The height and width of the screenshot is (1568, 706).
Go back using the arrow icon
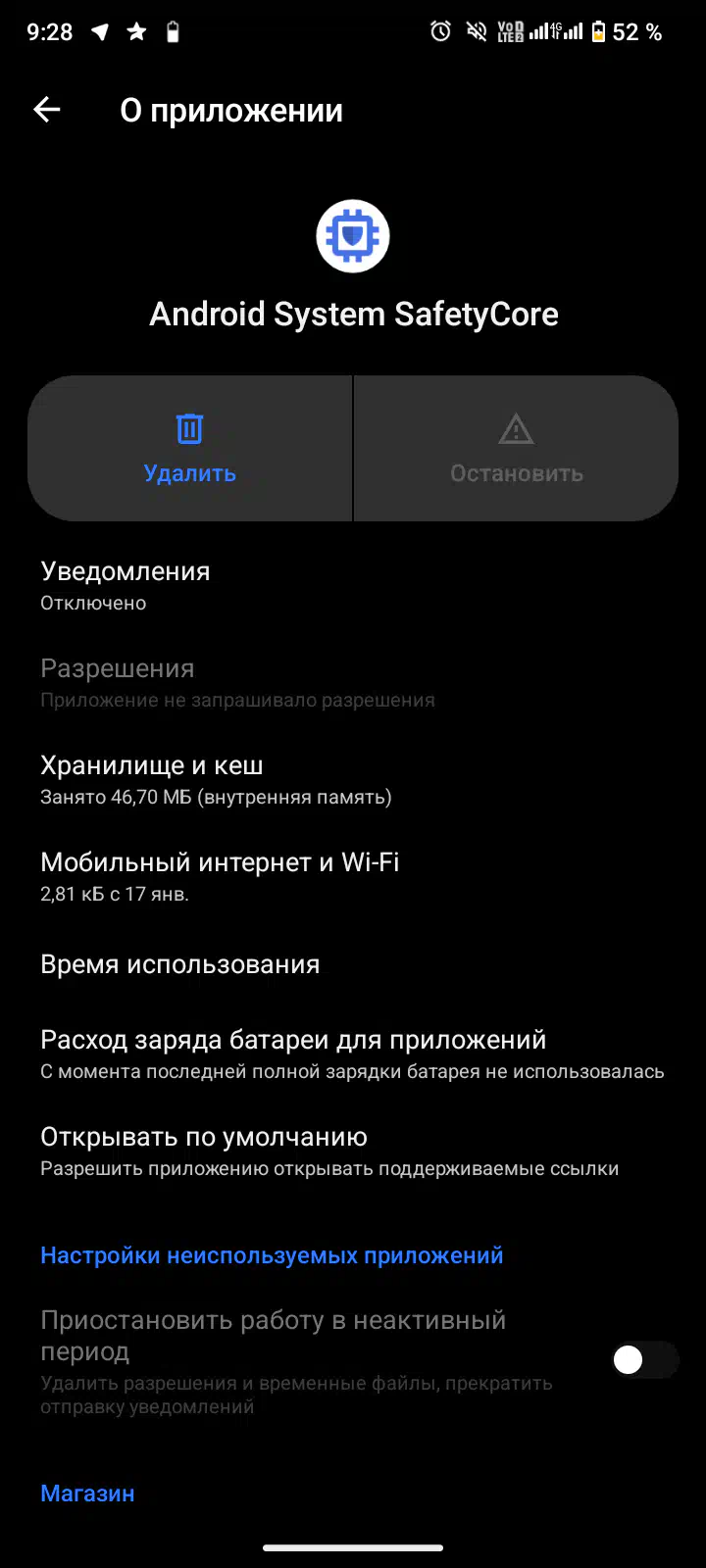pyautogui.click(x=47, y=110)
